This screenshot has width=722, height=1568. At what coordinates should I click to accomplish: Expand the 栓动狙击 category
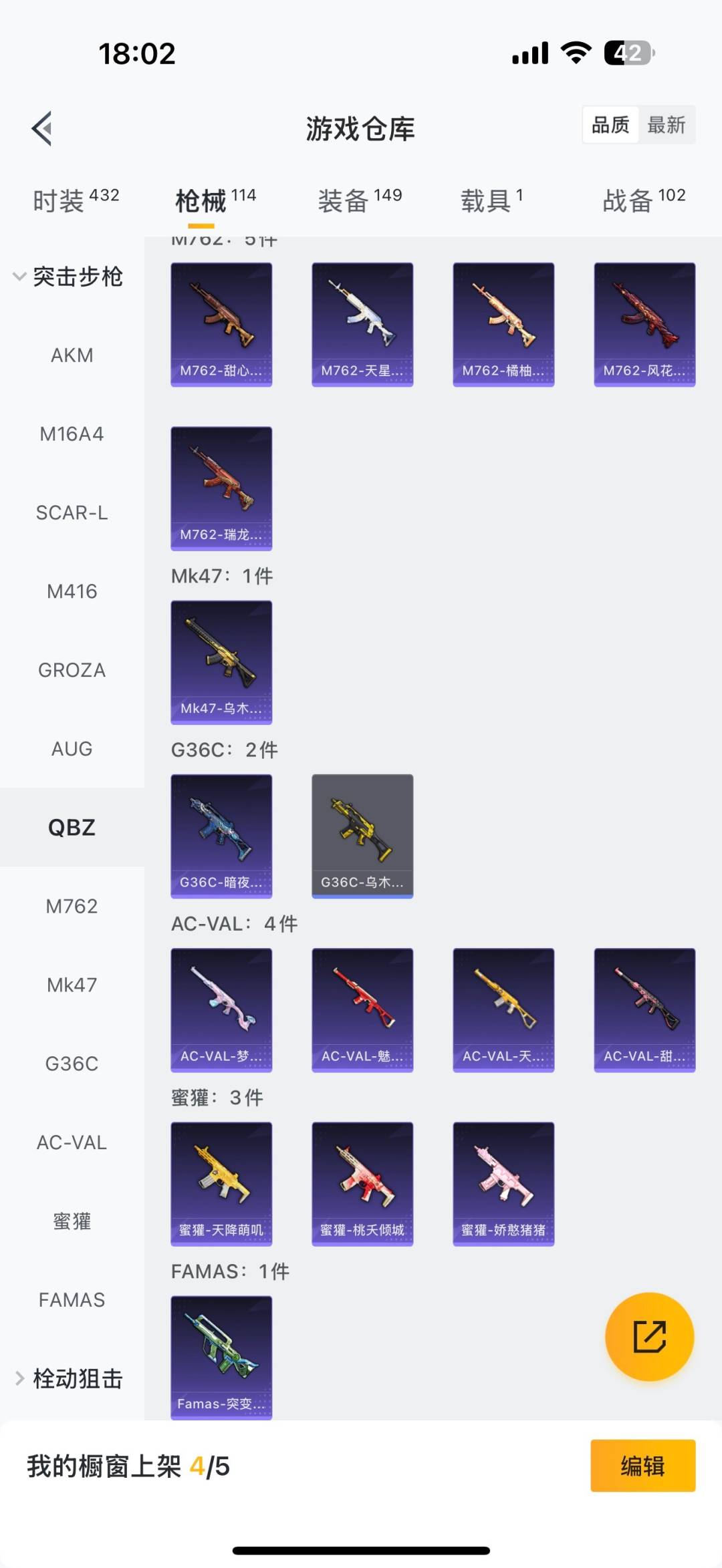point(69,1378)
